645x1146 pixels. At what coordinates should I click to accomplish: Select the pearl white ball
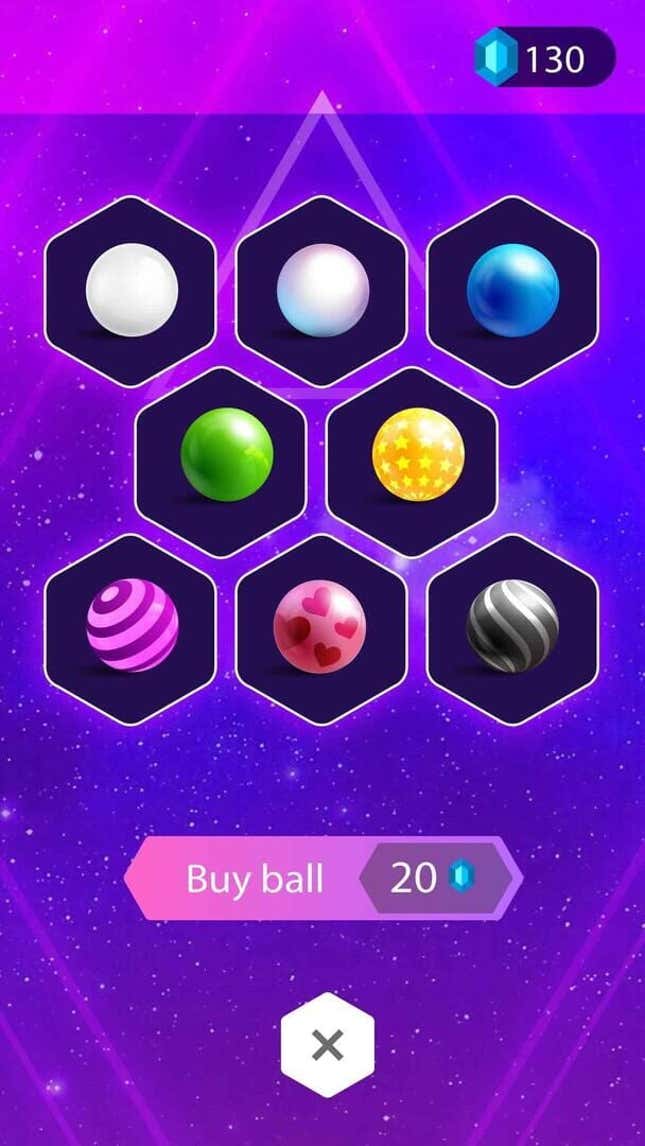[322, 290]
